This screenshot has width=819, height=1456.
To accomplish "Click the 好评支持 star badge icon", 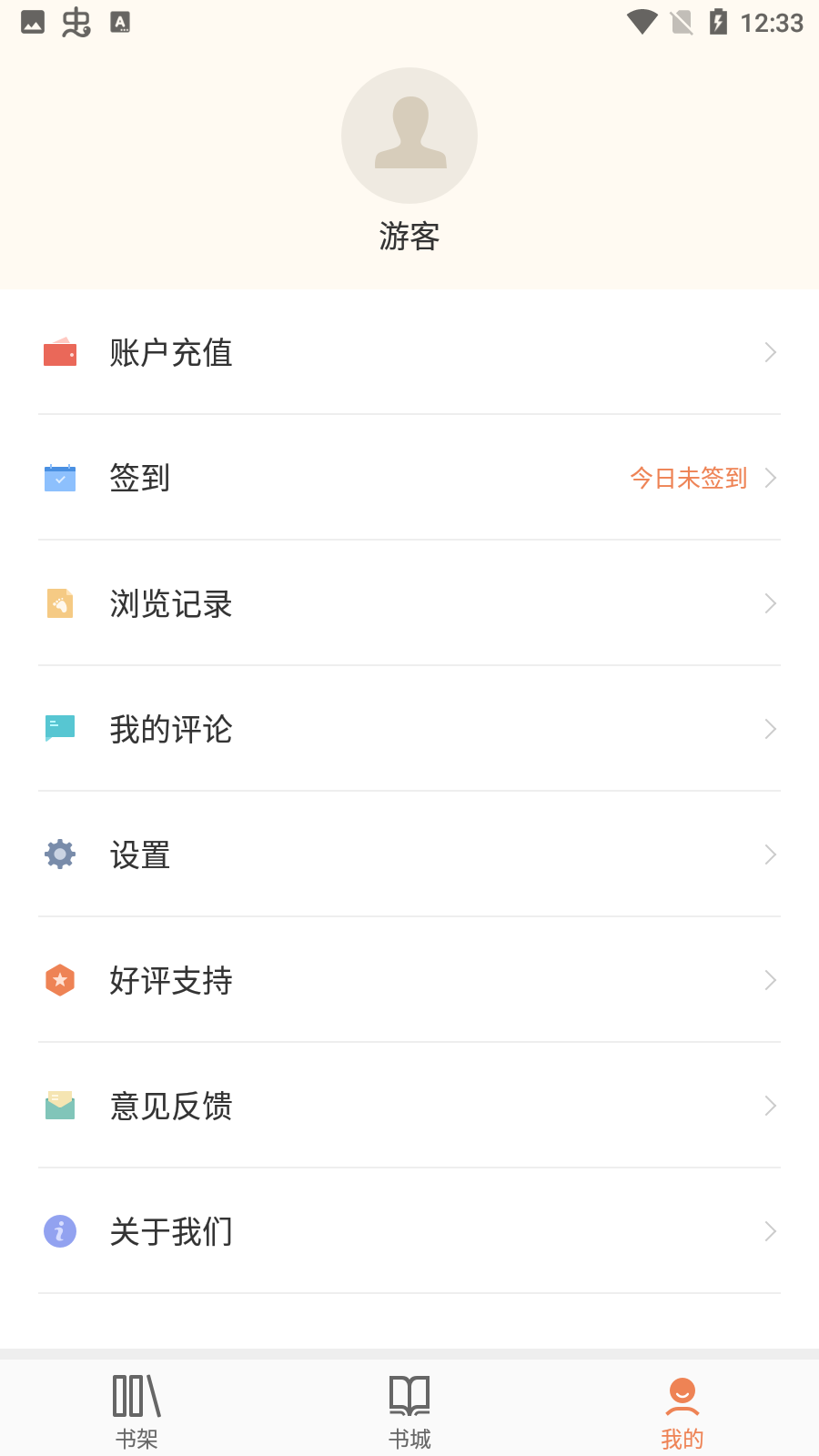I will 59,980.
